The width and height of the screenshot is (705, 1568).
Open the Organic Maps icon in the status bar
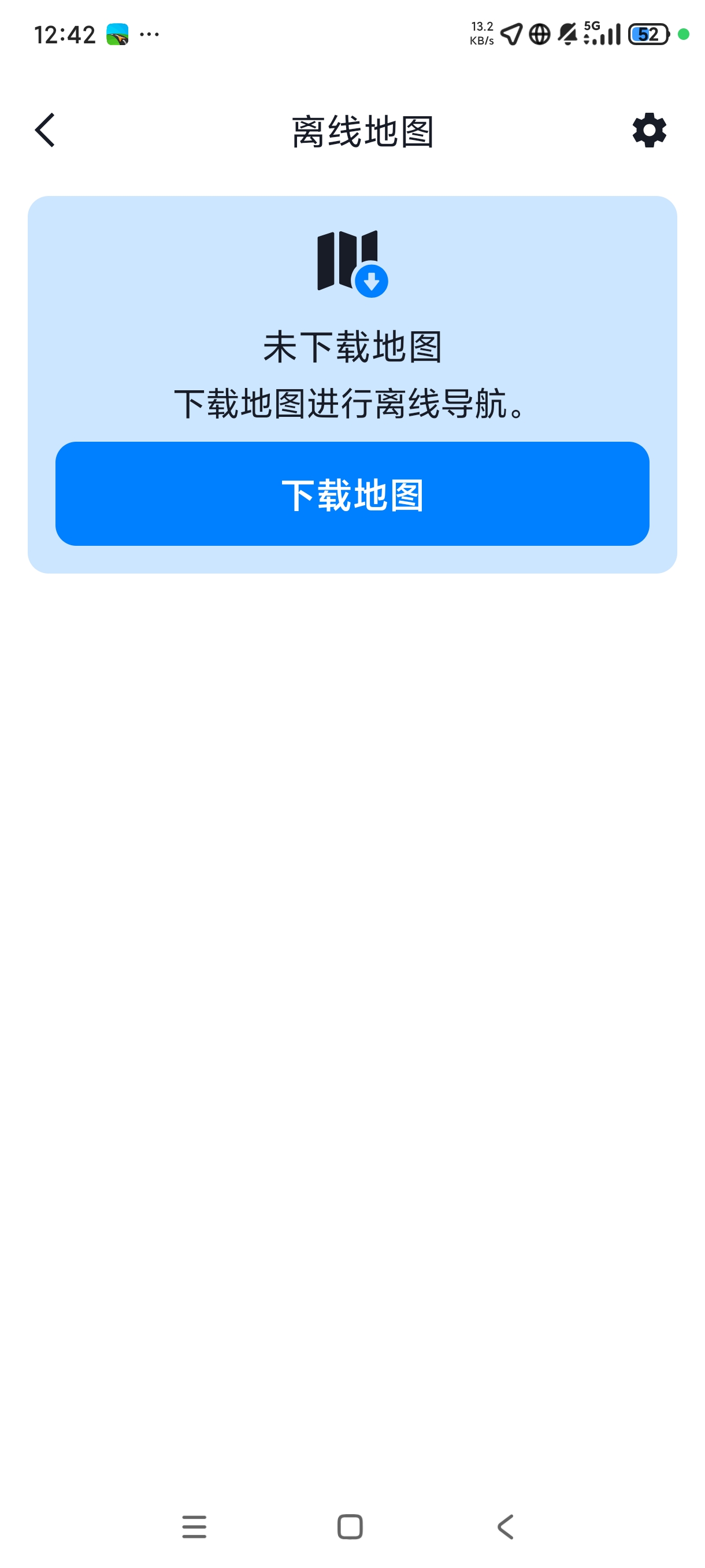point(117,34)
